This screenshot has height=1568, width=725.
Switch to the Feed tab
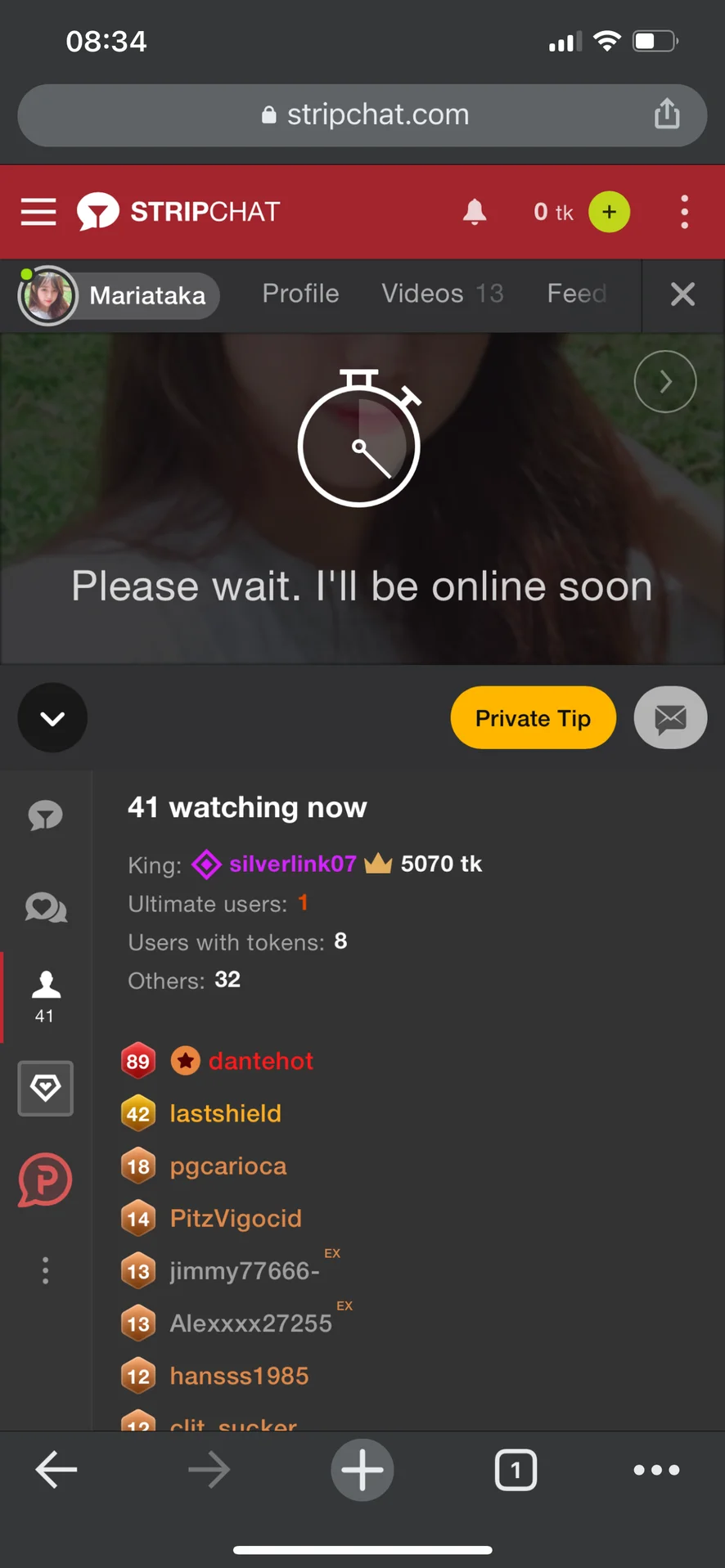click(577, 294)
